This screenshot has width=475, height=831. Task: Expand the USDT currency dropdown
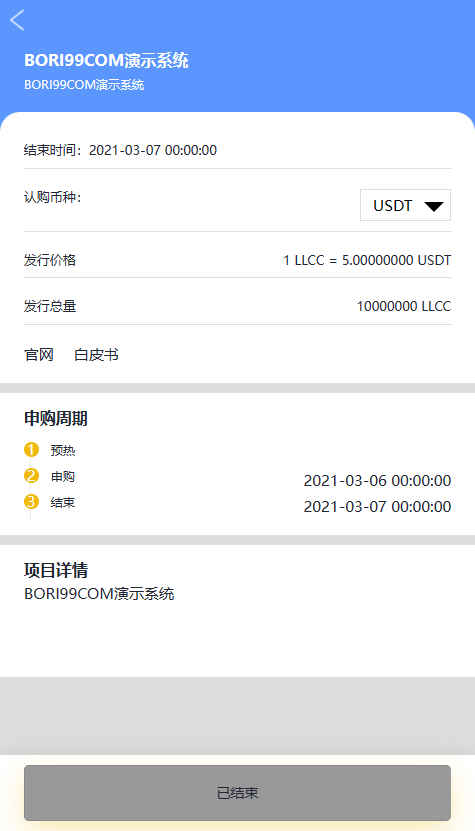click(x=405, y=205)
